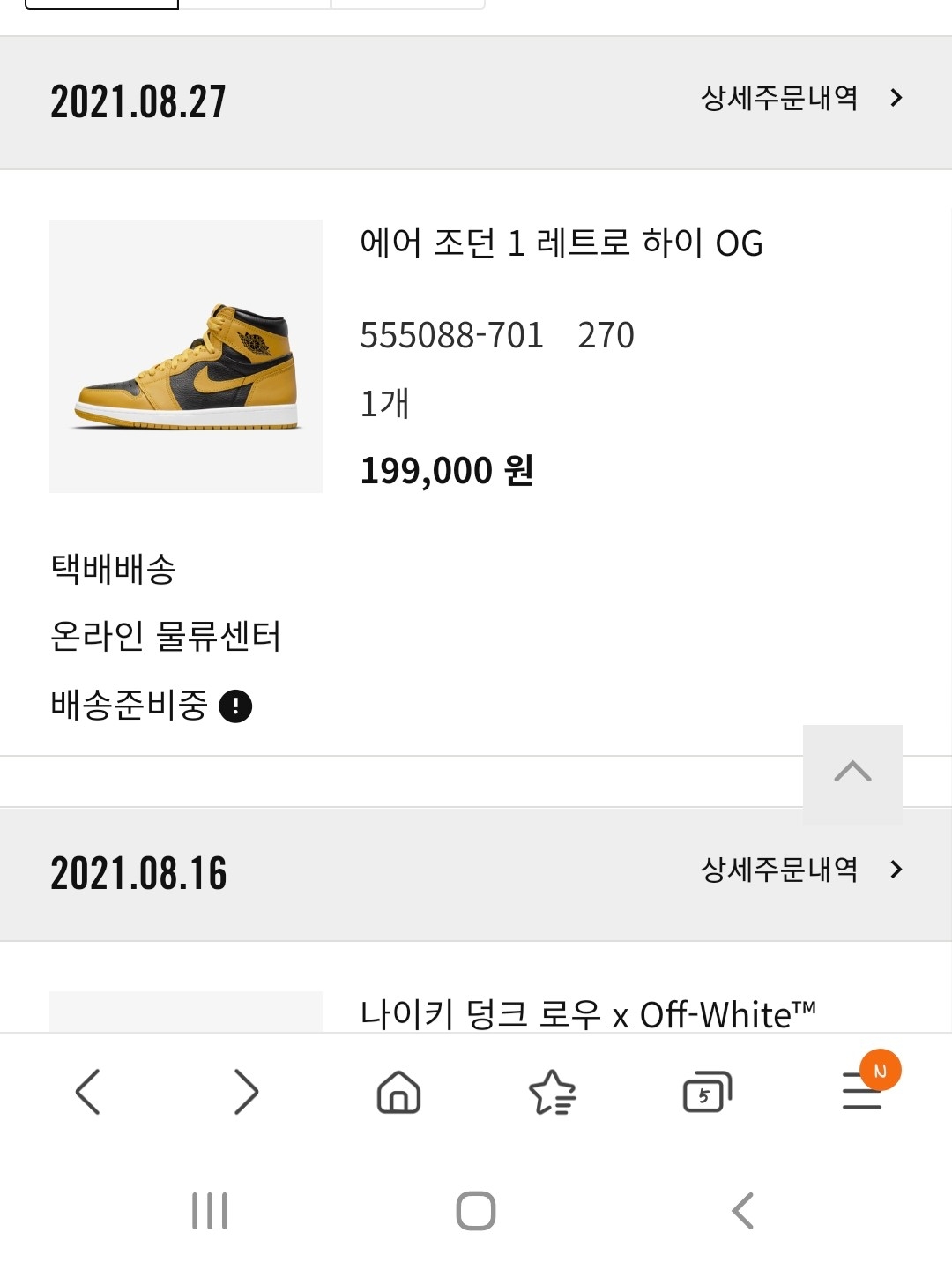Open 상세주문내역 for the 2021.08.16 order
The height and width of the screenshot is (1270, 952).
point(800,870)
